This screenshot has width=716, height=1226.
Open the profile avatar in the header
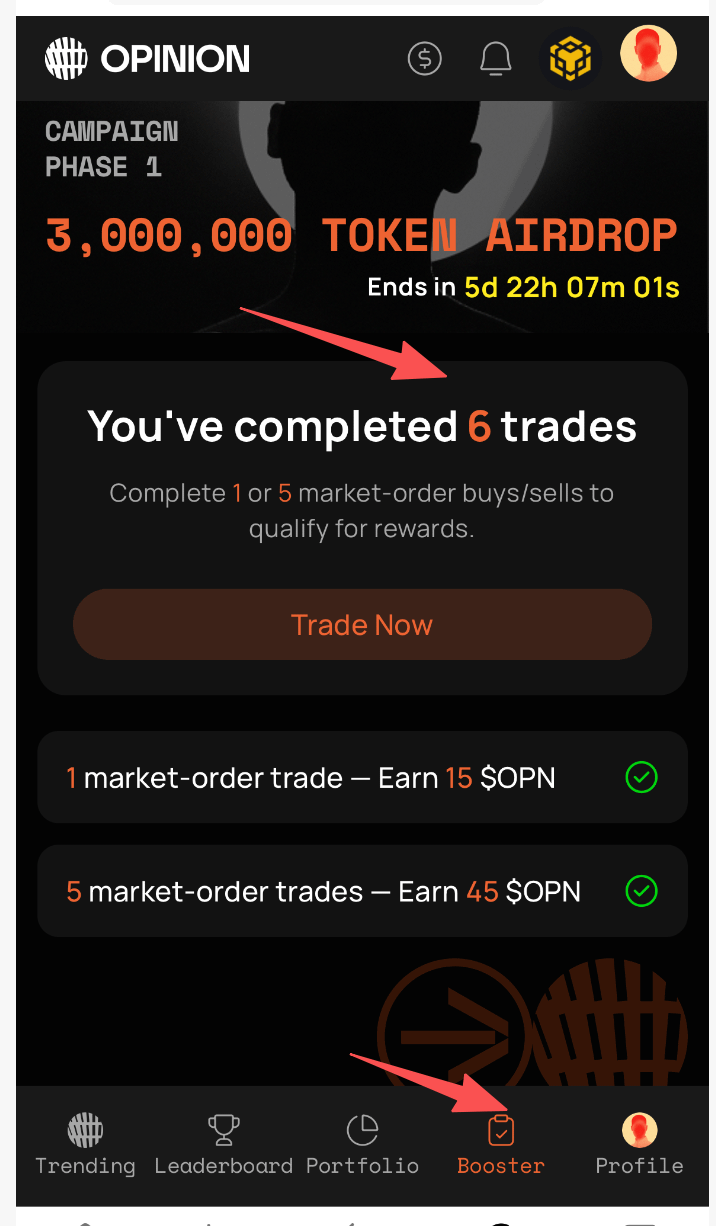point(648,54)
